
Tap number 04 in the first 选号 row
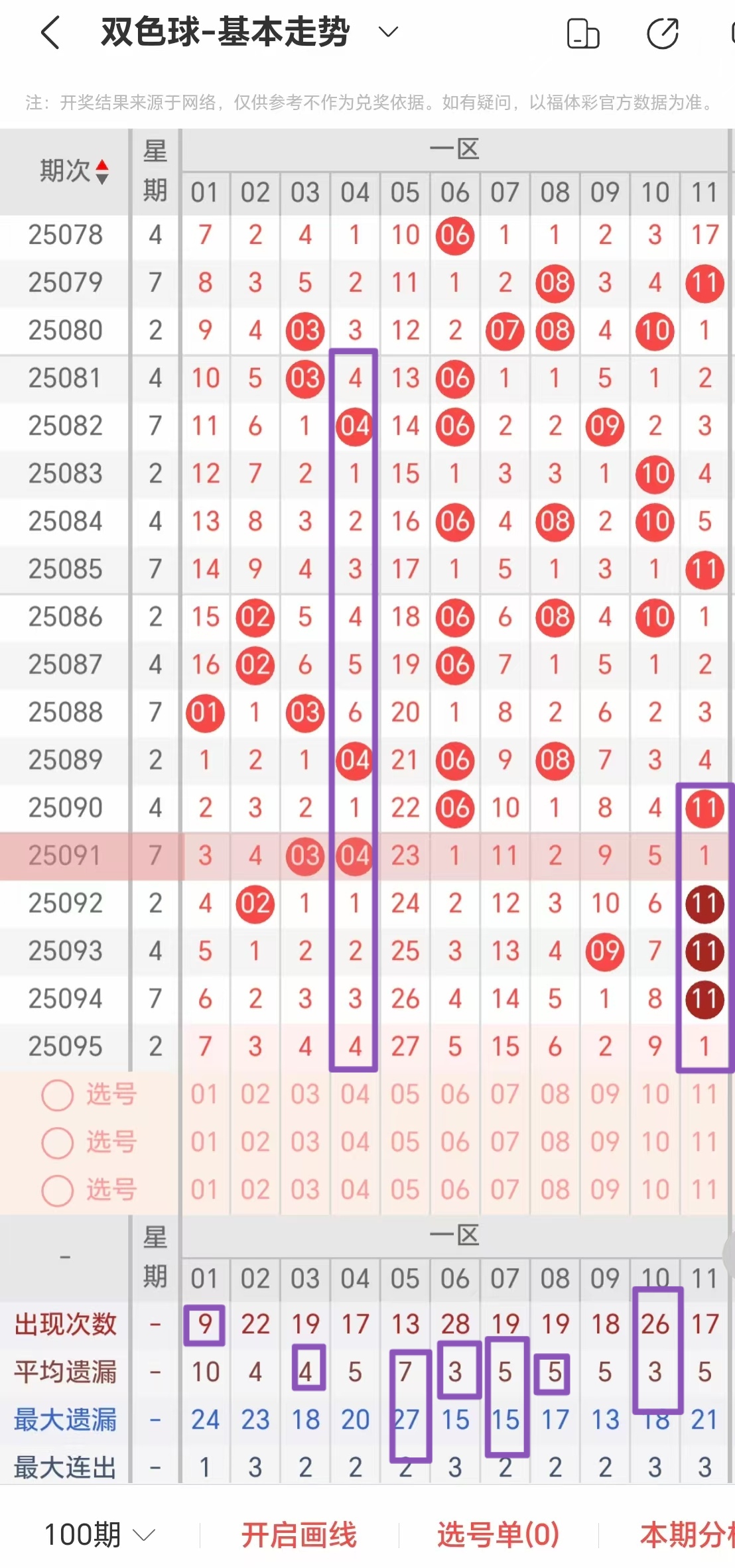[355, 1095]
